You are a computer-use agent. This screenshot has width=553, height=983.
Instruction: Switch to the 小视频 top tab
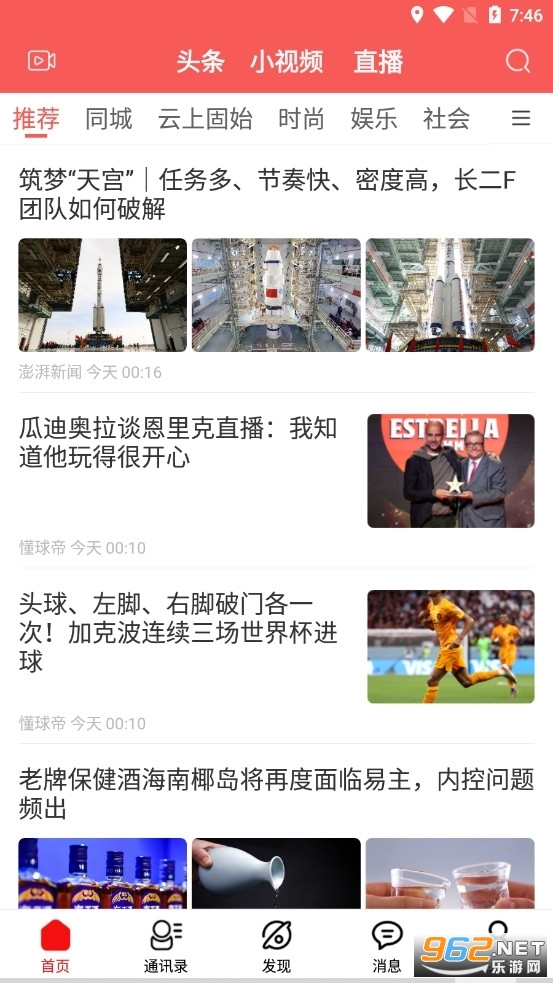287,61
